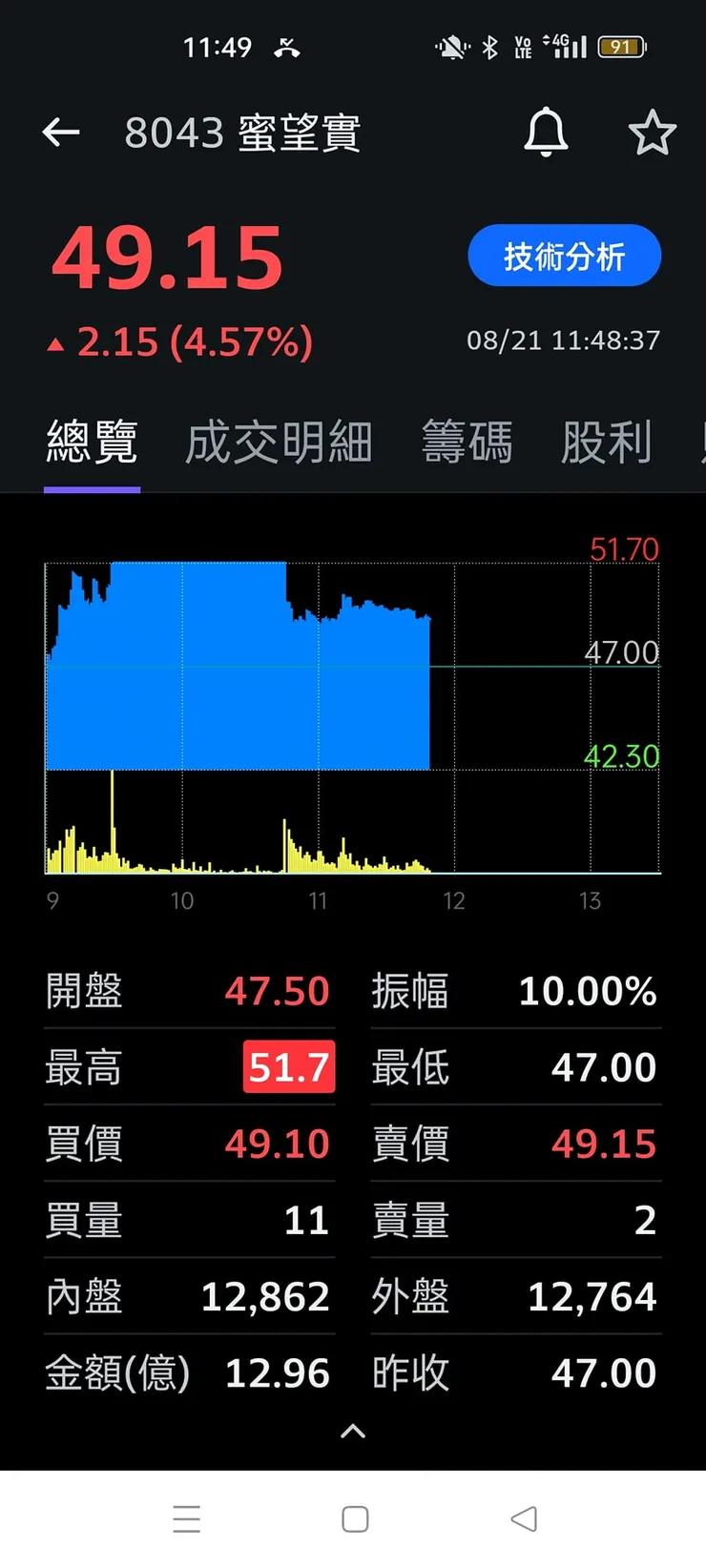Tap the battery indicator in the status bar

coord(621,46)
